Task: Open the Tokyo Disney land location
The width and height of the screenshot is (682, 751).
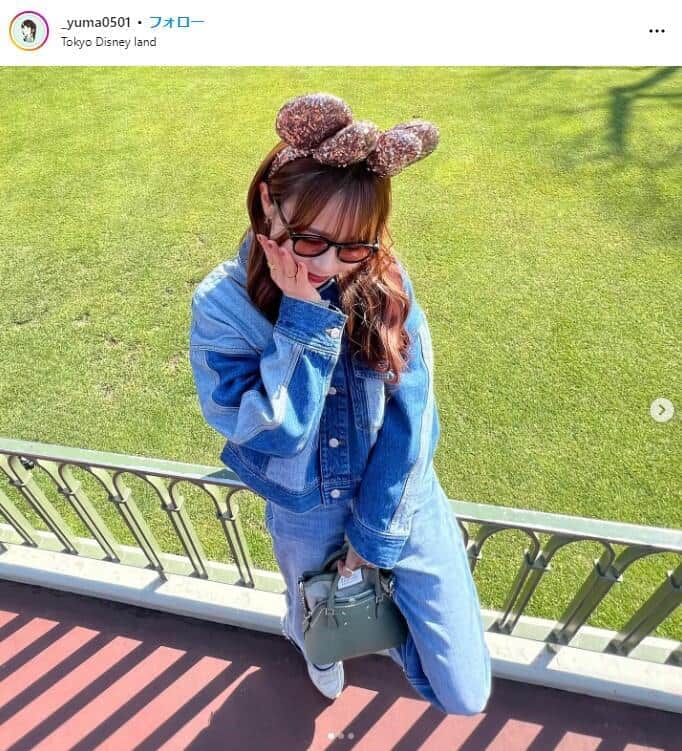Action: (x=108, y=42)
